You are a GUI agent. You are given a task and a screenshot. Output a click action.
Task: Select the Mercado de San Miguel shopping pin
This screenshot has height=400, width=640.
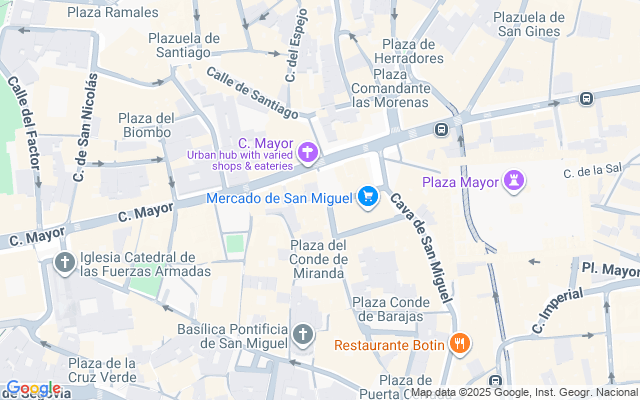coord(368,197)
